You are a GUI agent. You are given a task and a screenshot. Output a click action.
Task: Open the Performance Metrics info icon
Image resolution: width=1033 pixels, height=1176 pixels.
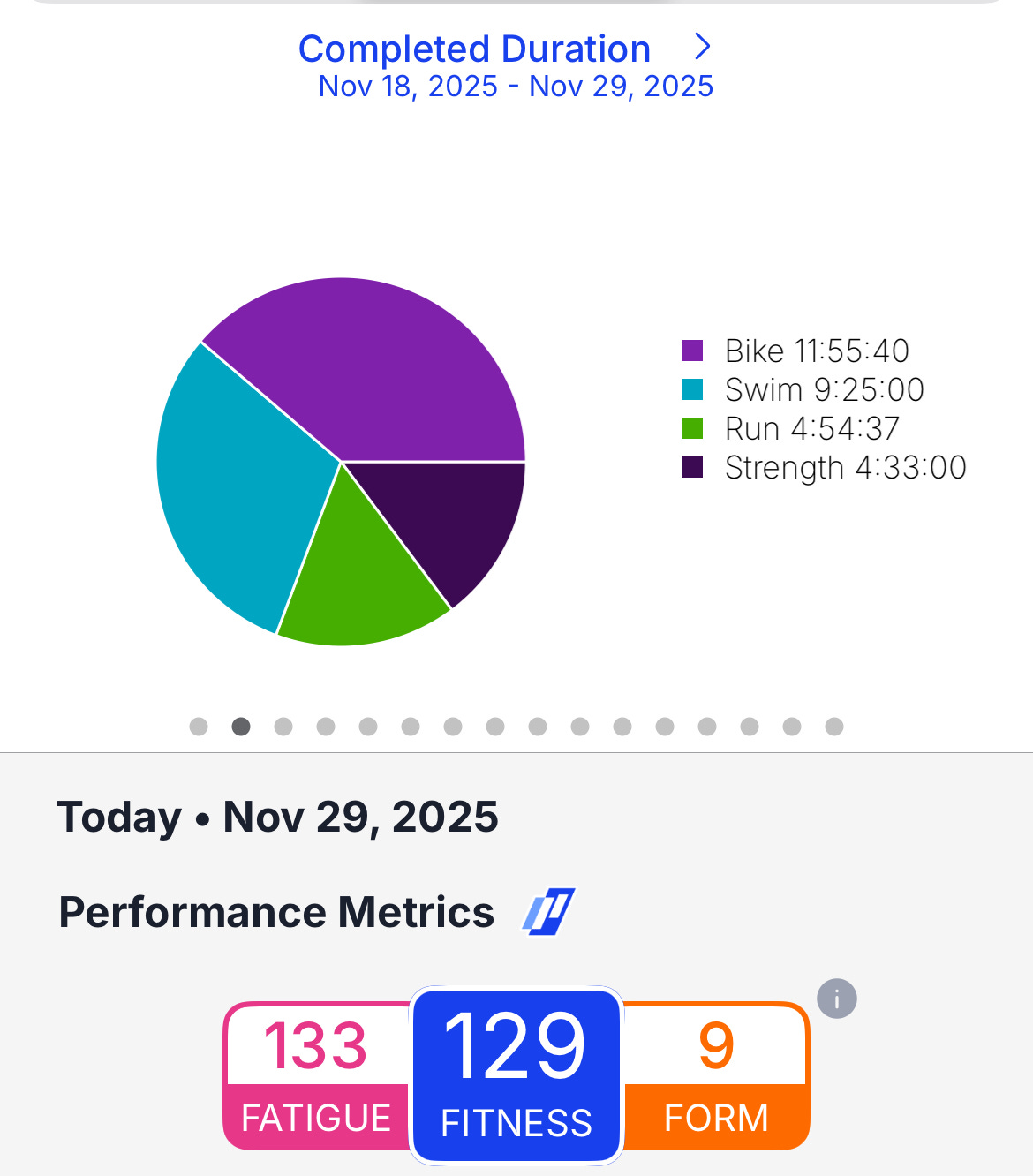coord(836,999)
